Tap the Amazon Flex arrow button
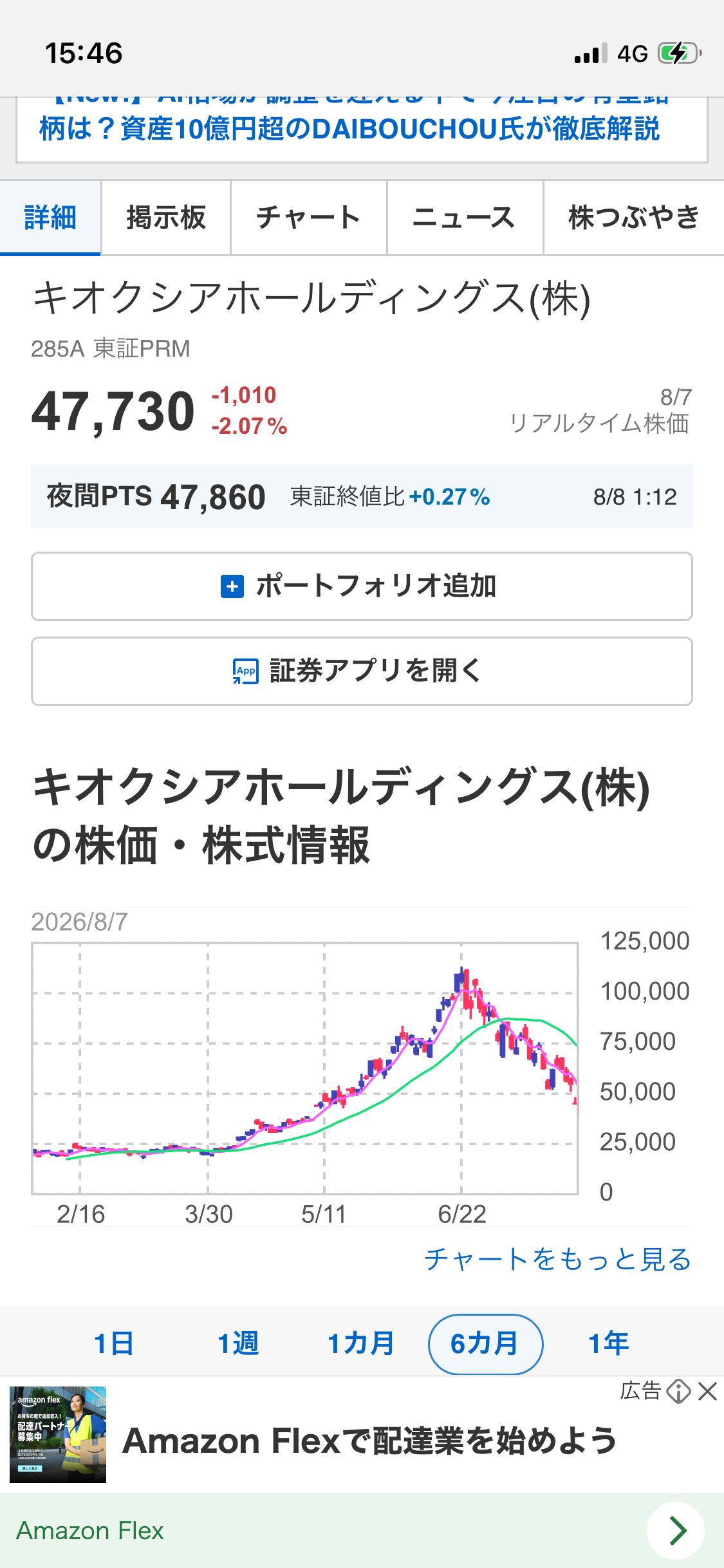Viewport: 724px width, 1568px height. click(676, 1531)
